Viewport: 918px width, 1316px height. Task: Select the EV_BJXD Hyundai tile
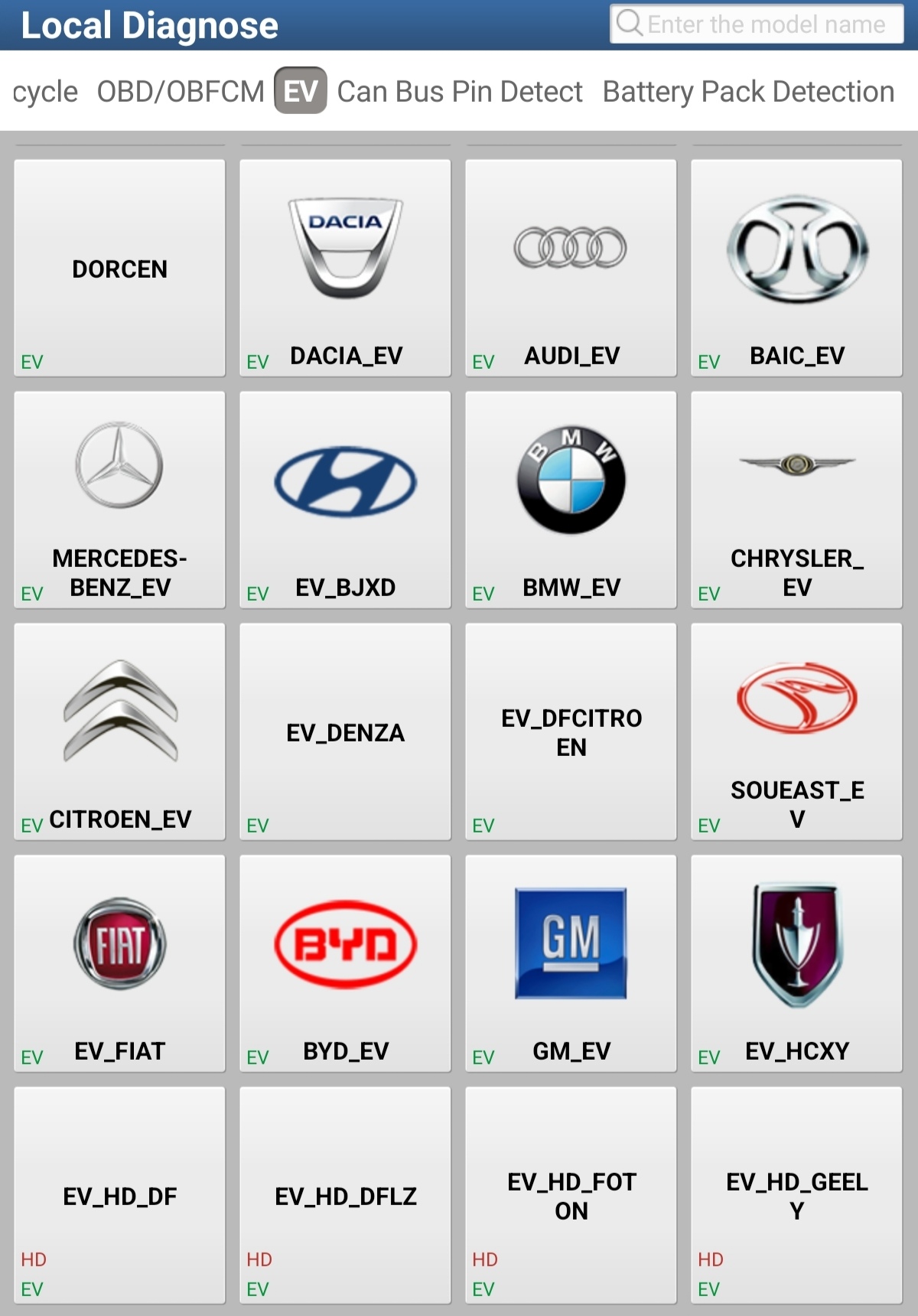click(x=345, y=500)
